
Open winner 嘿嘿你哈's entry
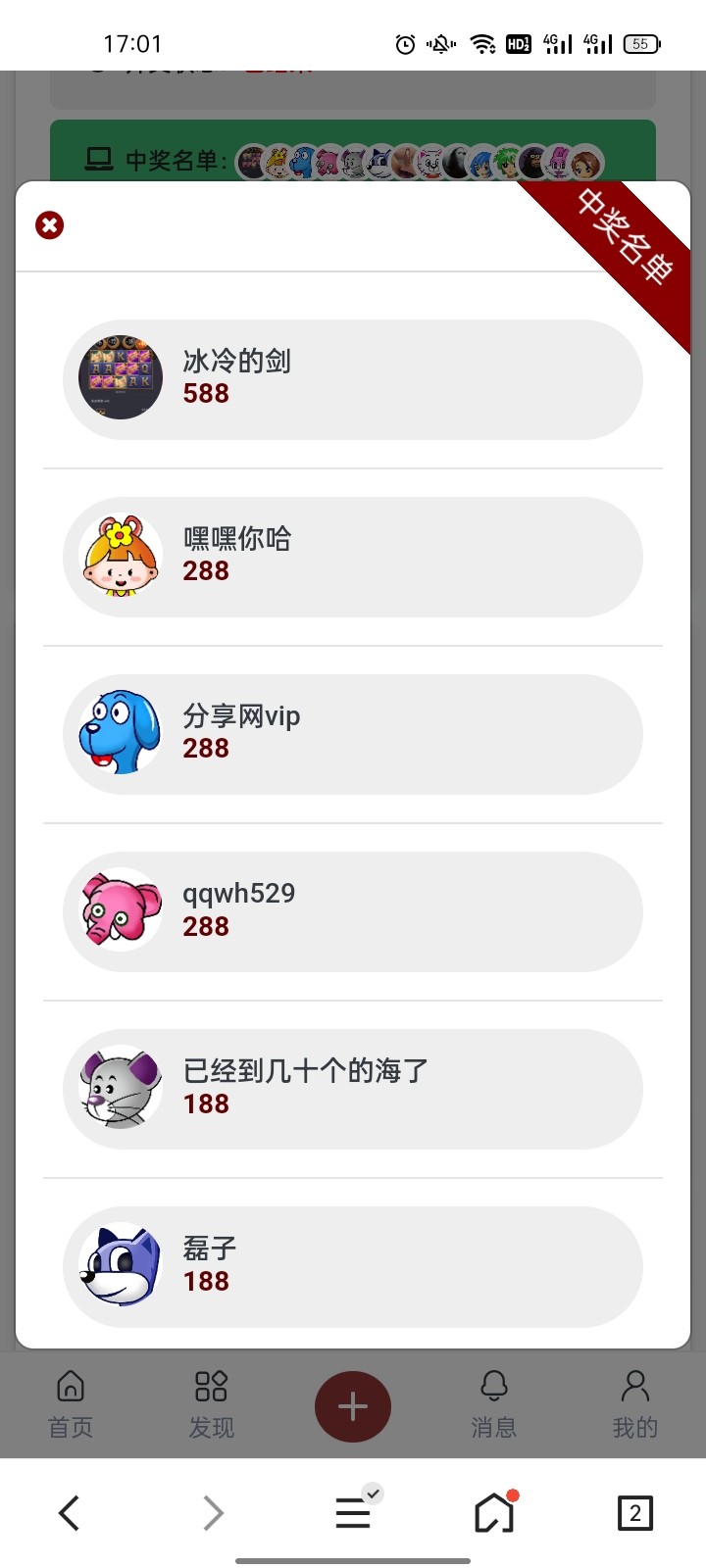coord(353,557)
